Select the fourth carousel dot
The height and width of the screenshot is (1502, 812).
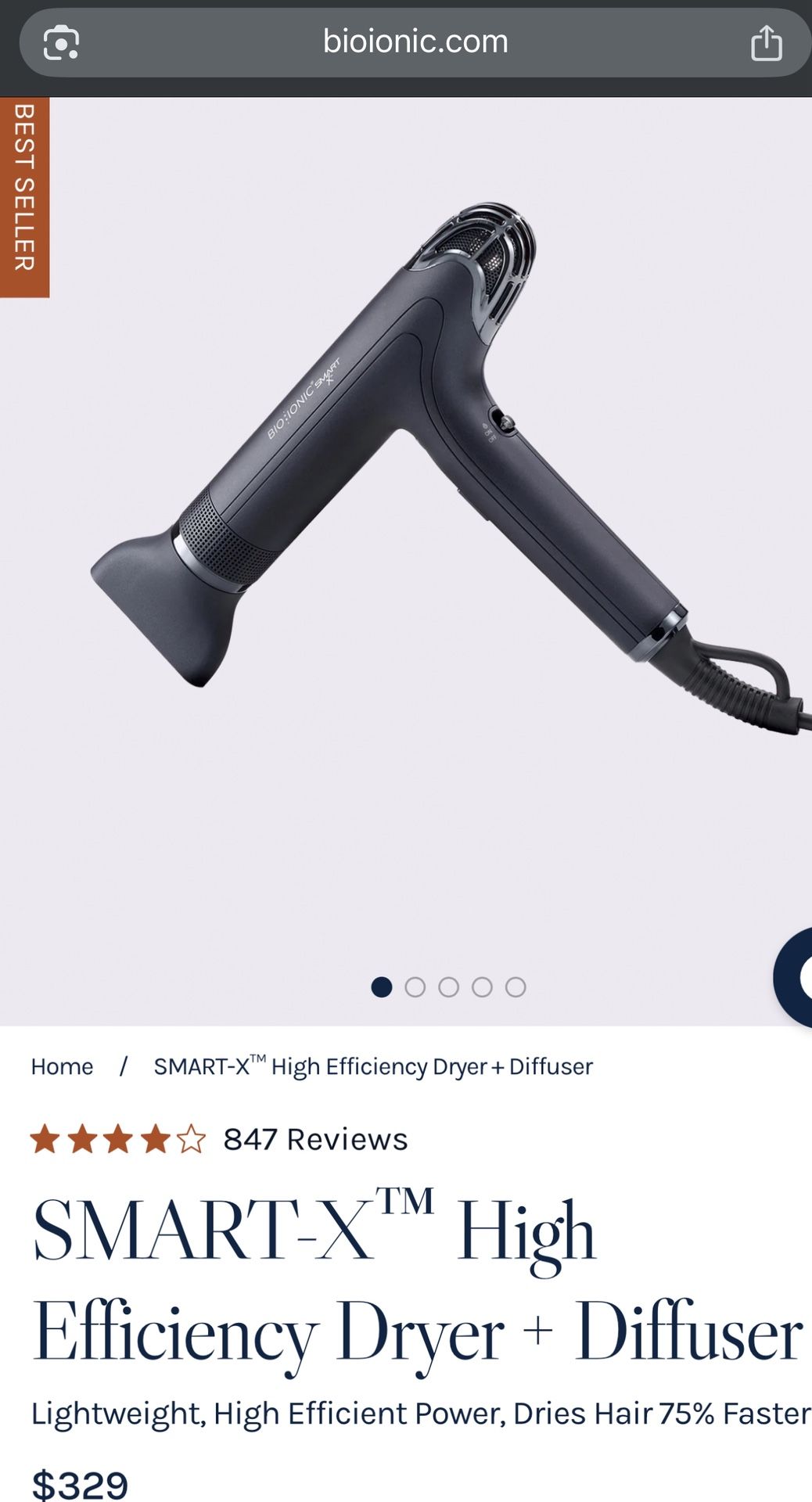pos(482,987)
